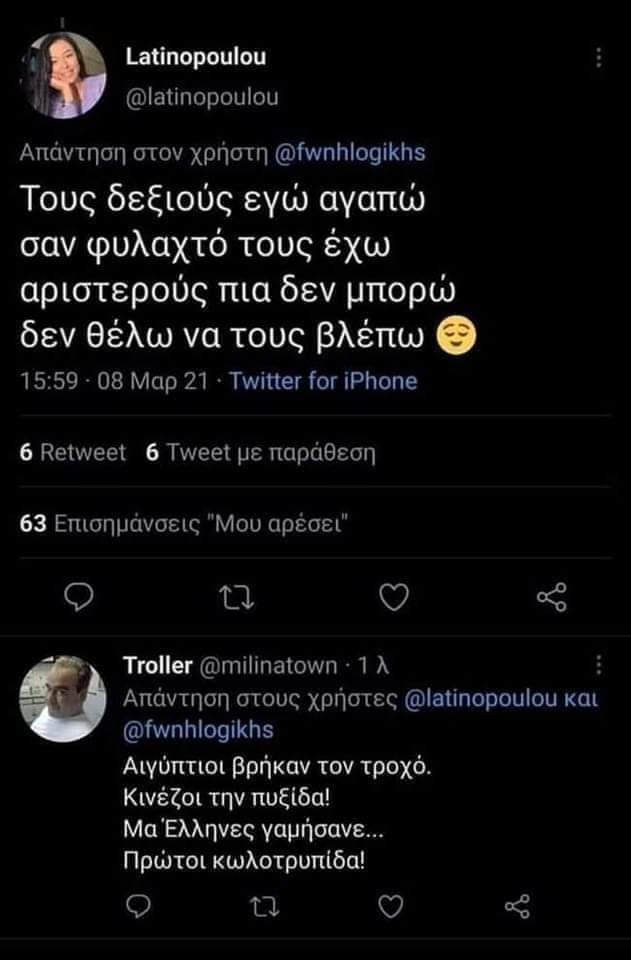Retweet Troller's reply
The height and width of the screenshot is (960, 631).
pos(266,906)
